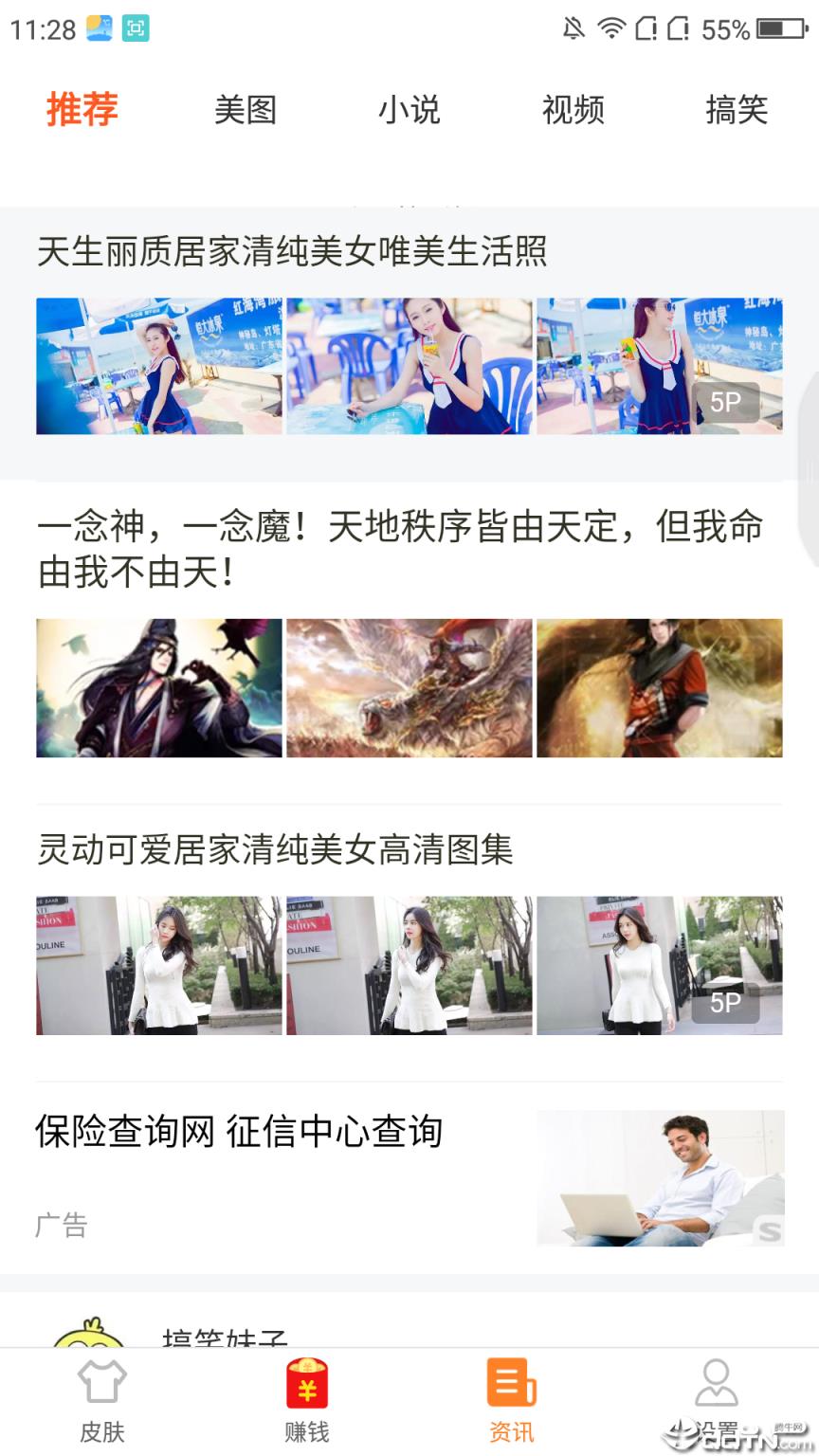Viewport: 819px width, 1456px height.
Task: Tap the yellow chick avatar beside 搞笑妹子
Action: click(x=90, y=1339)
